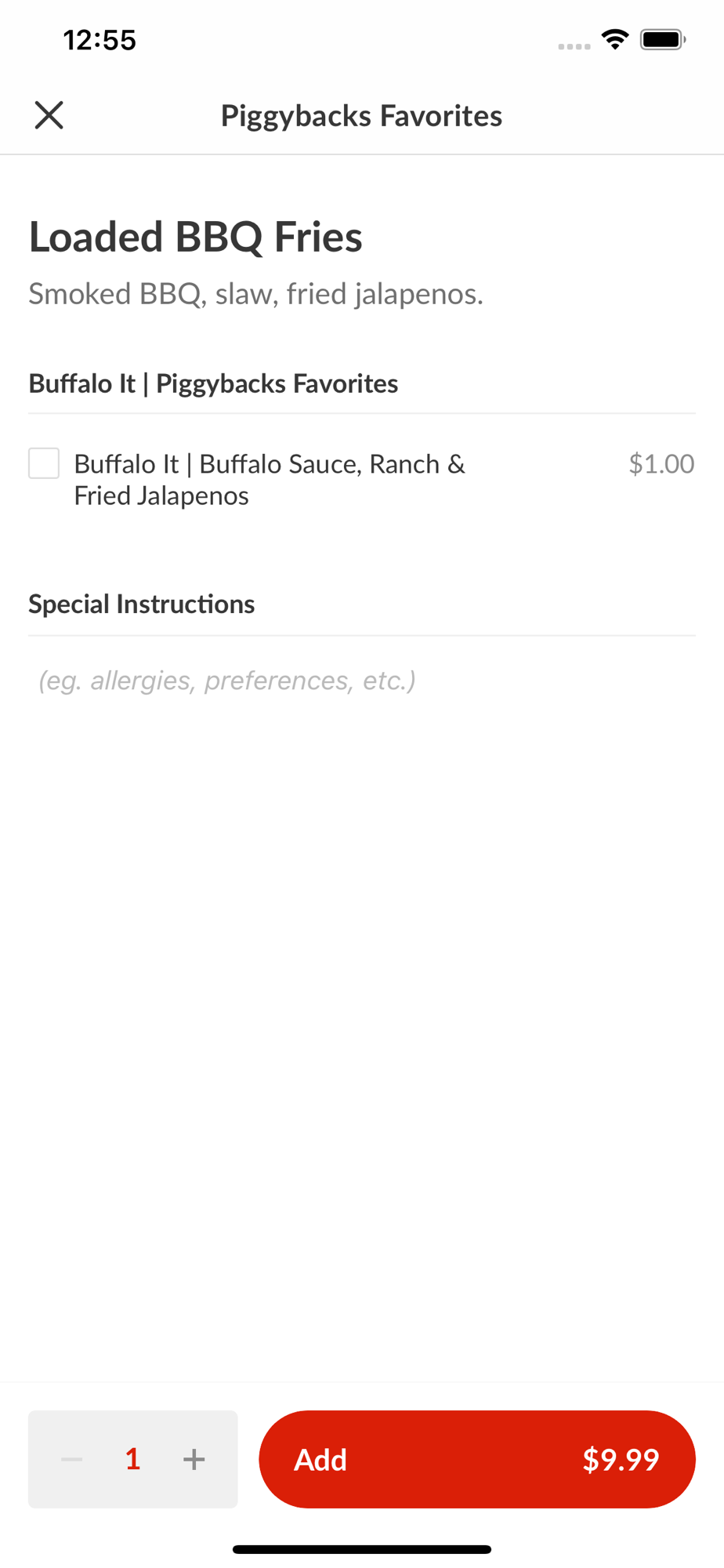Add Loaded BBQ Fries for $9.99

point(477,1459)
